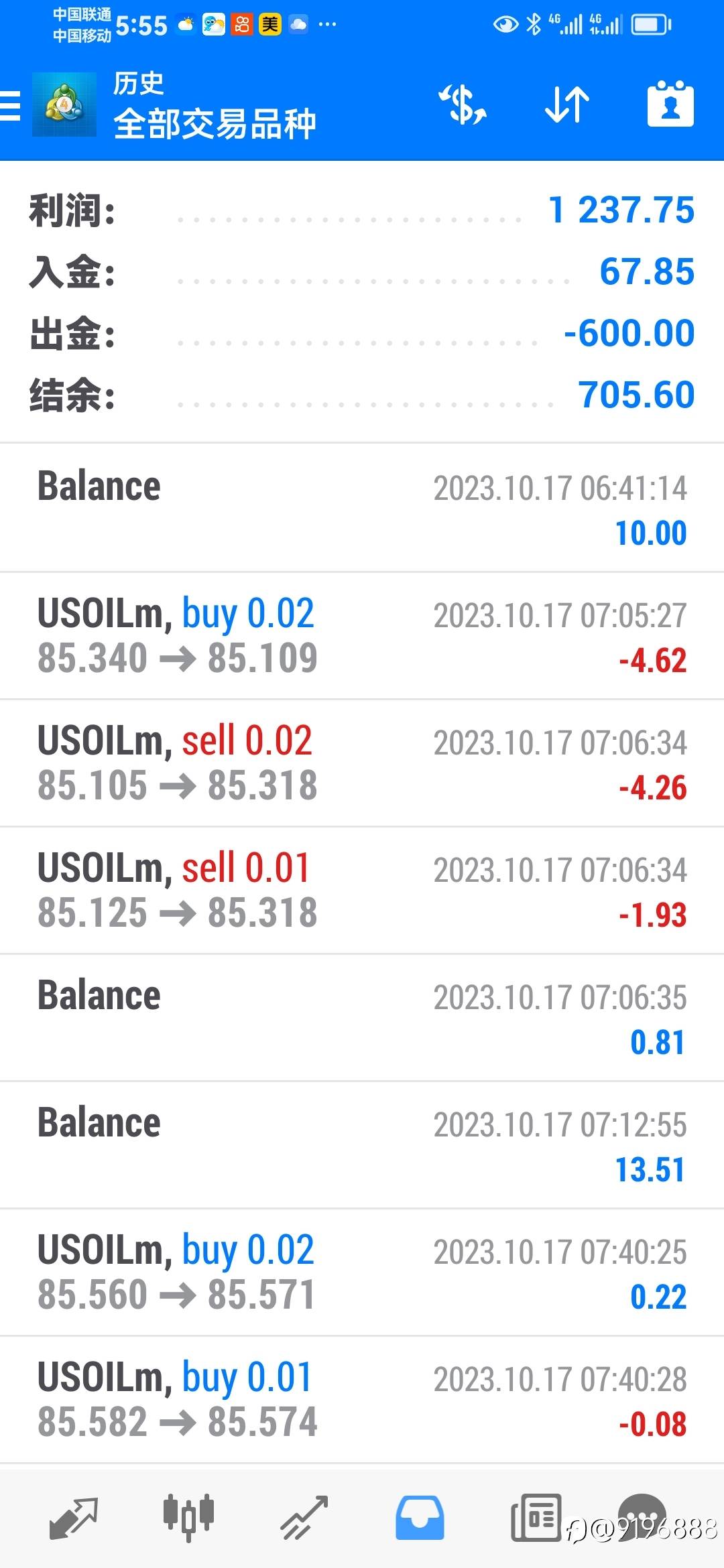Select the History inbox tab

(x=420, y=1517)
